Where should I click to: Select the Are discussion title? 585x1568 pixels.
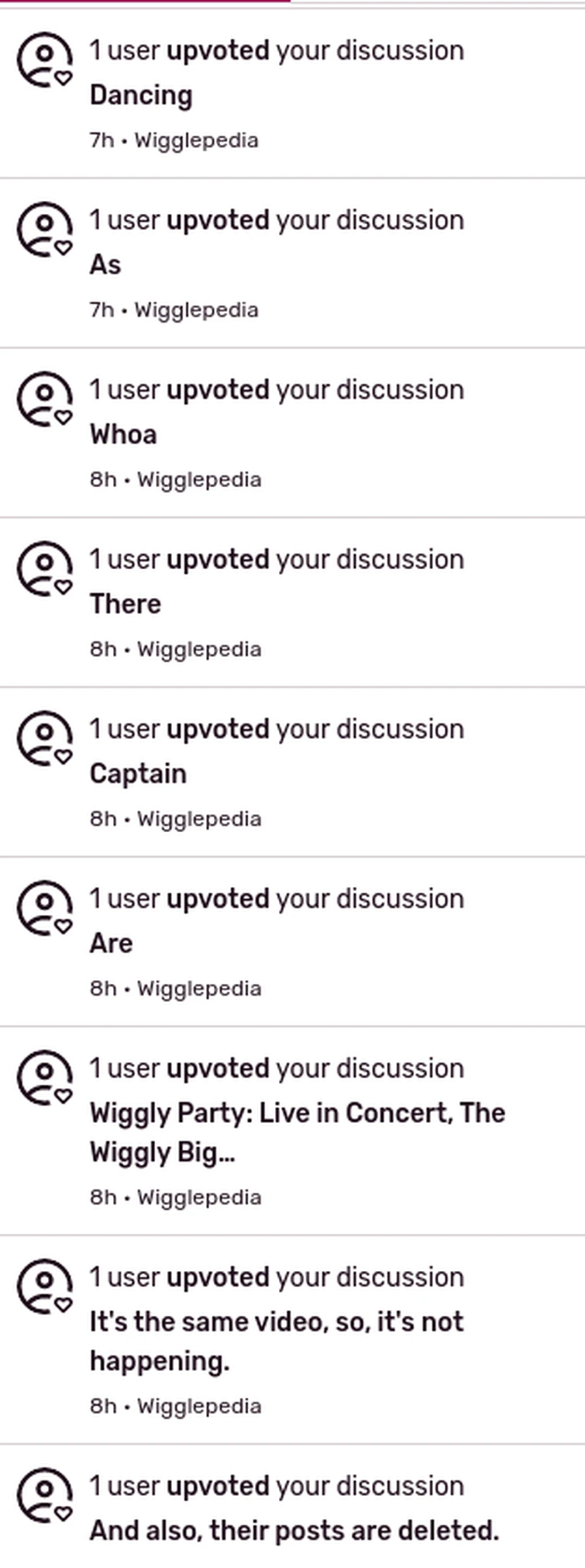[x=111, y=943]
